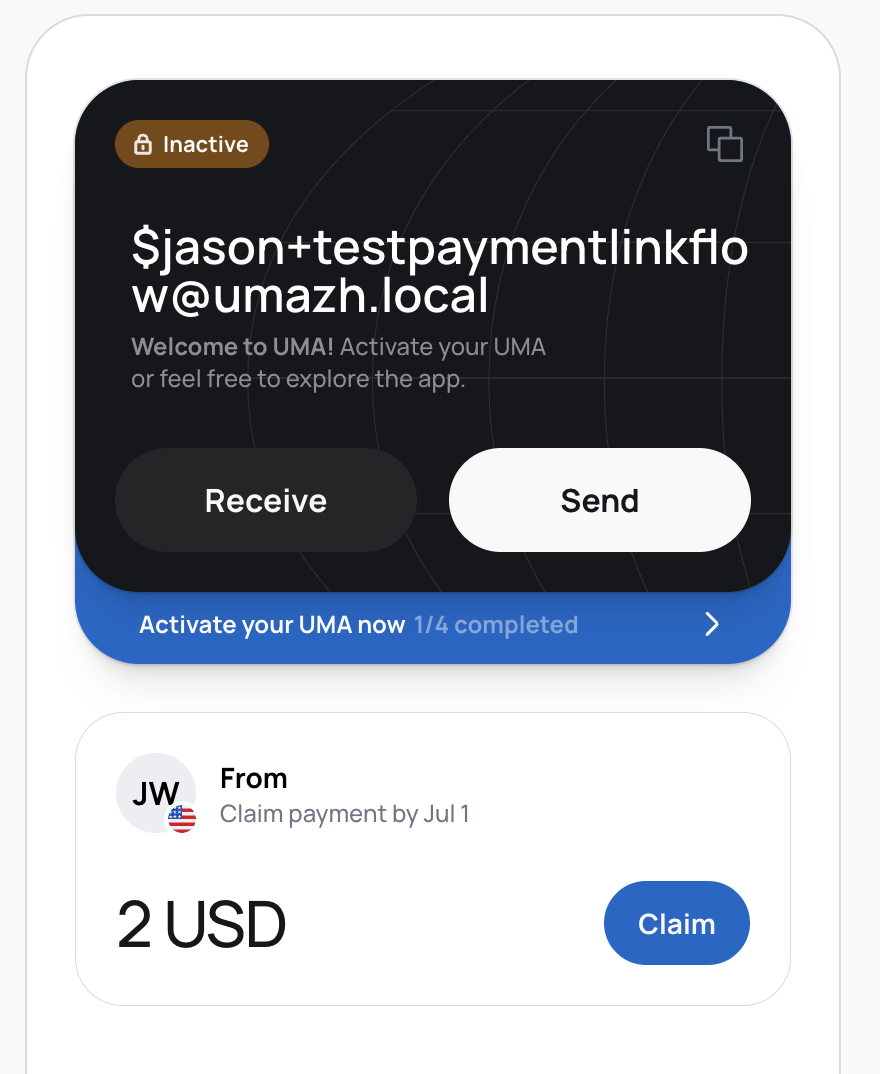
Task: Claim the 2 USD payment
Action: point(676,923)
